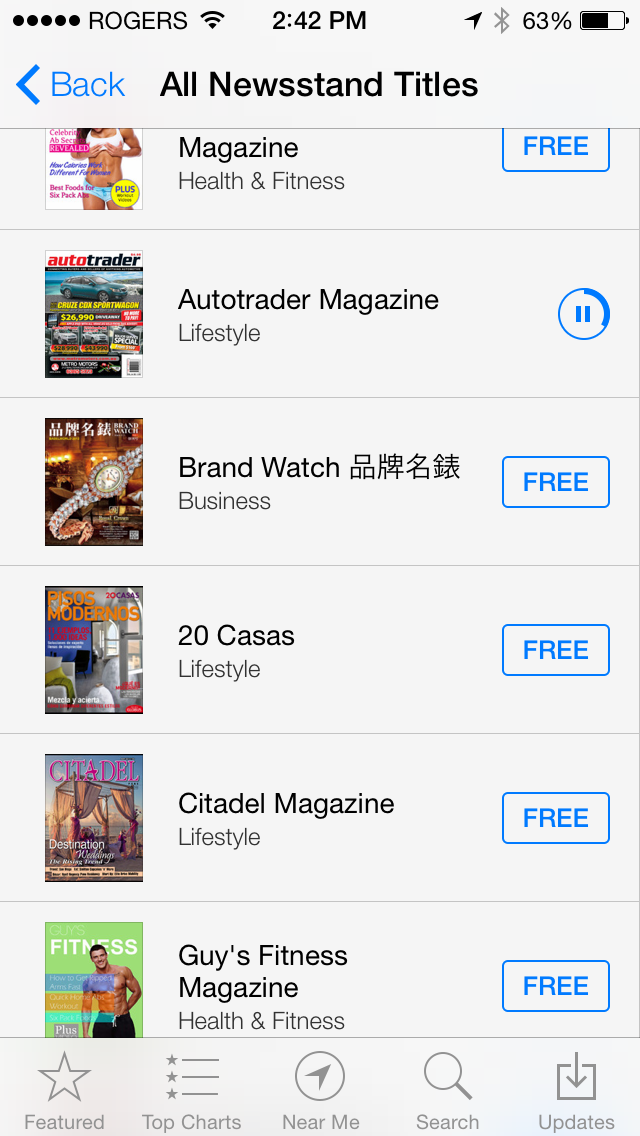Viewport: 640px width, 1136px height.
Task: Switch to the Featured tab
Action: click(64, 1090)
